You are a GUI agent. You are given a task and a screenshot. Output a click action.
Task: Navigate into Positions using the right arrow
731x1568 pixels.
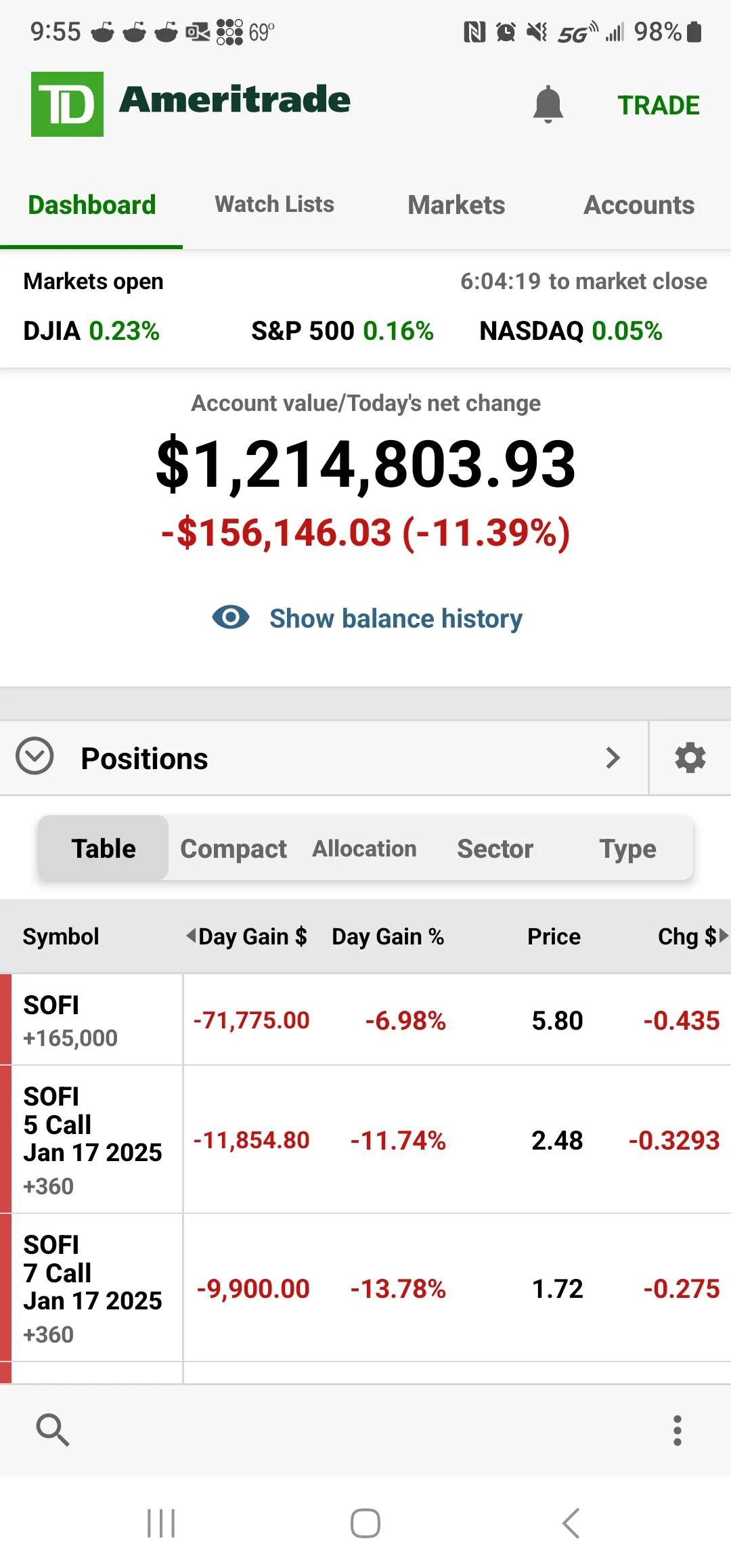pyautogui.click(x=613, y=758)
